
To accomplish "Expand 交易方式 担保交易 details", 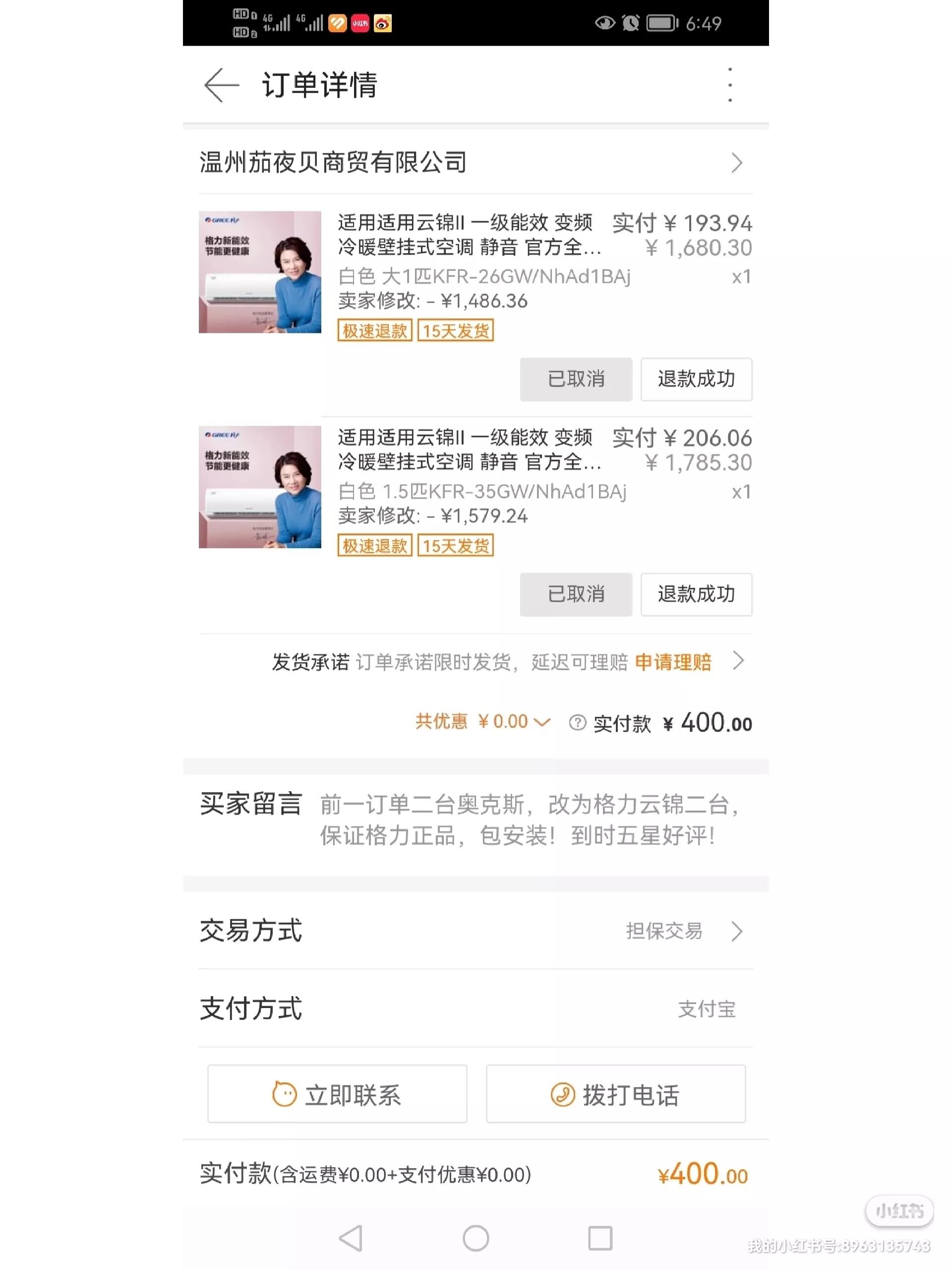I will coord(738,931).
